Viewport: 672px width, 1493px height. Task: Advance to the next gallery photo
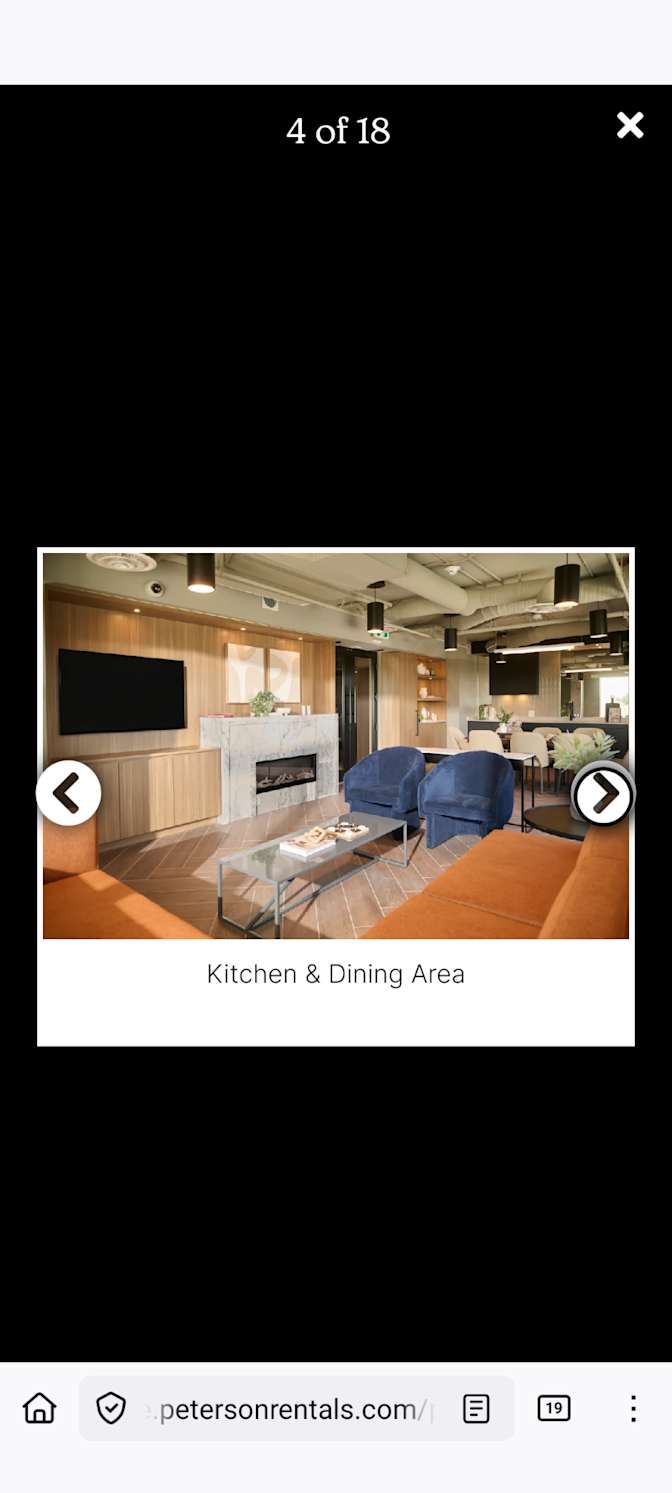[603, 796]
